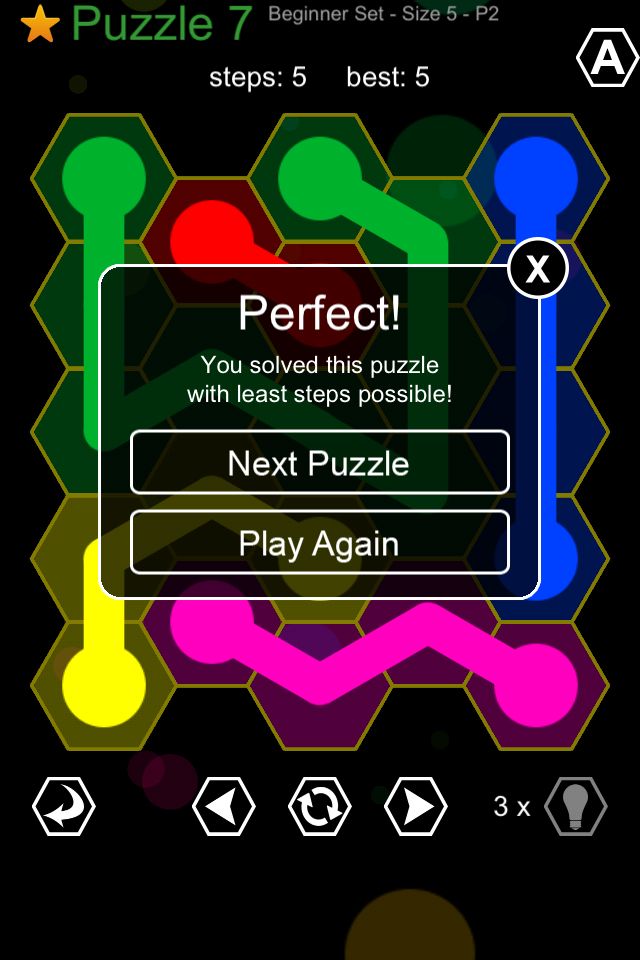
Task: Go to the previous puzzle with the left arrow
Action: click(x=223, y=806)
